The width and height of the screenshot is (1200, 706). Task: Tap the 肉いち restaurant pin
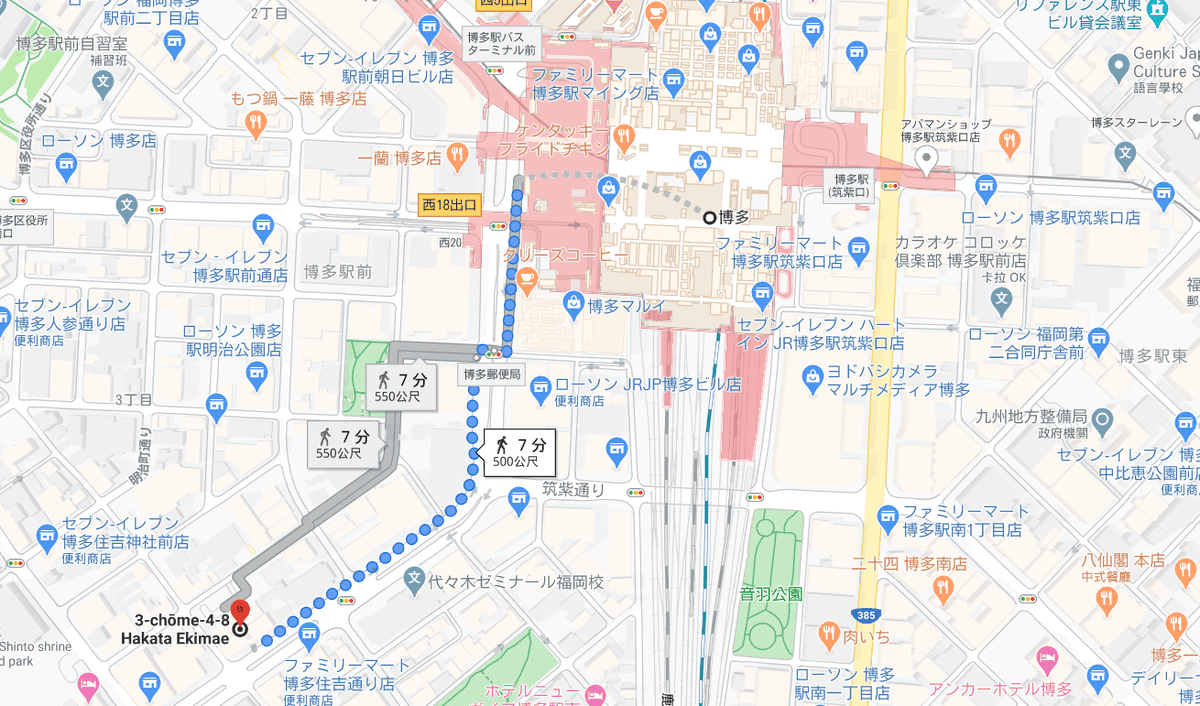(828, 632)
